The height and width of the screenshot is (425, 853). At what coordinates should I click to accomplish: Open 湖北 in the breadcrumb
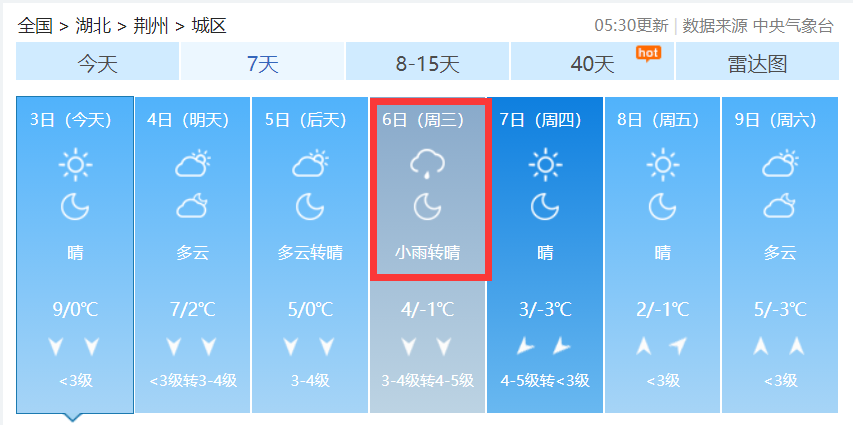93,26
